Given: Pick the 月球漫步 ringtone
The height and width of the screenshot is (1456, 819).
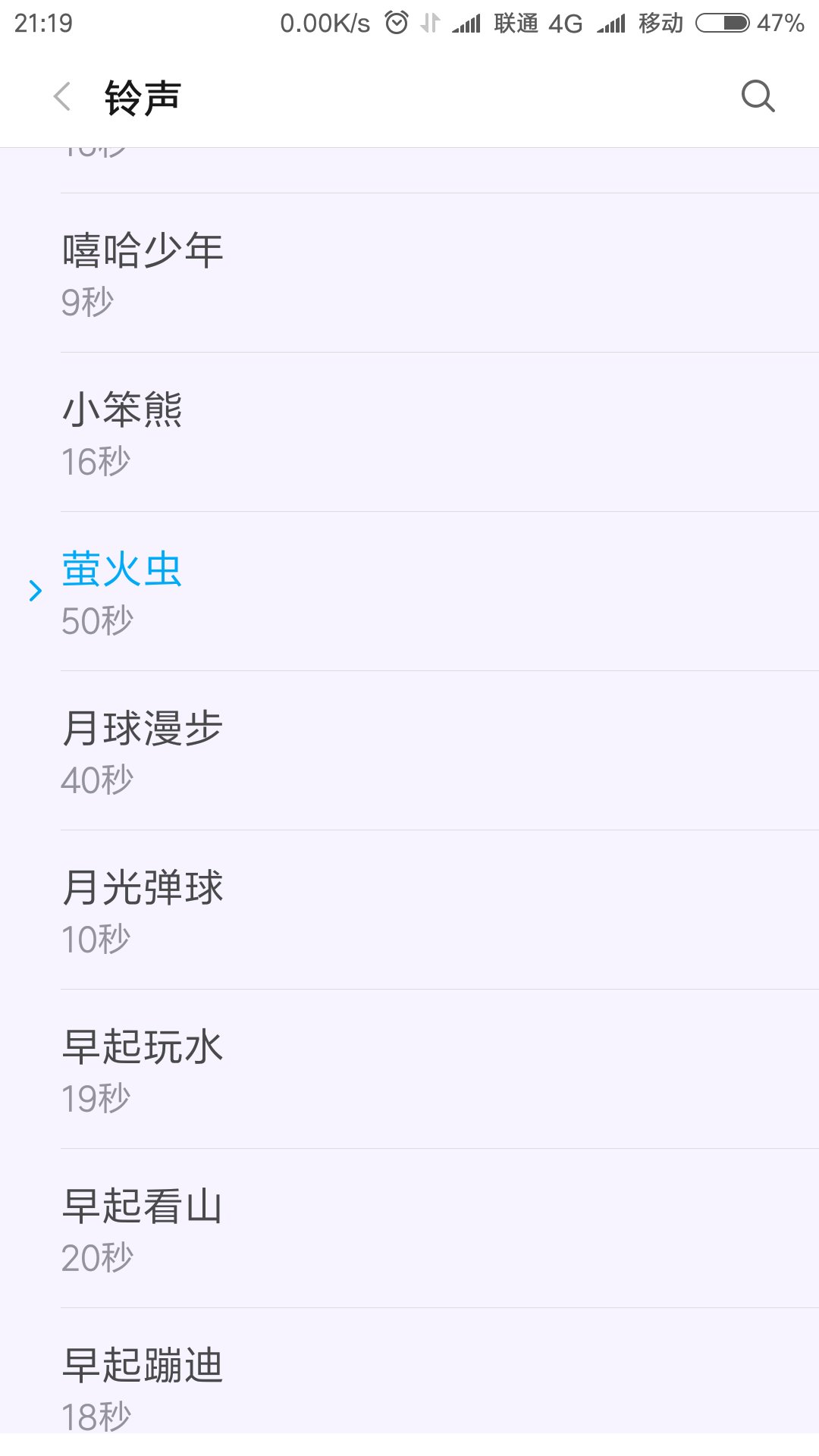Looking at the screenshot, I should [409, 751].
